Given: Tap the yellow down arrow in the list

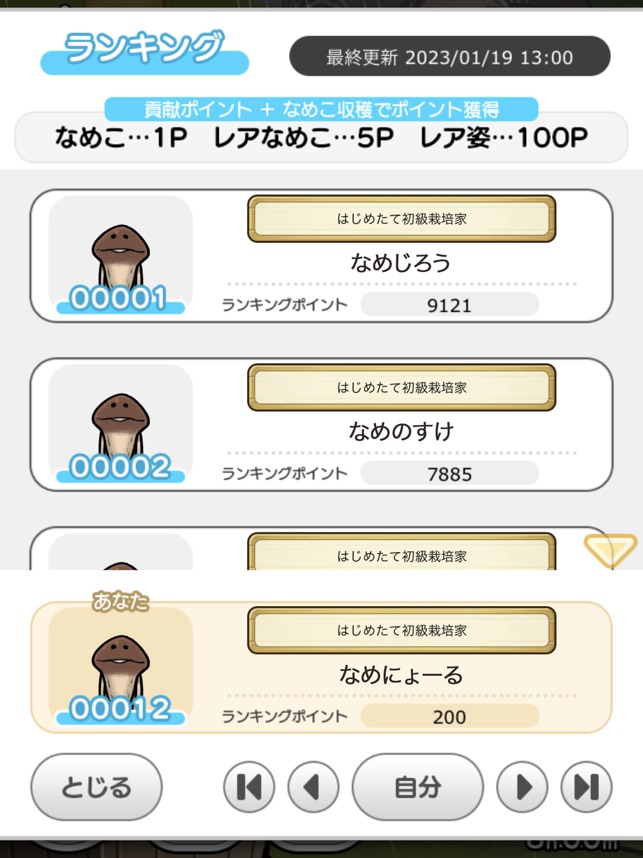Looking at the screenshot, I should [x=610, y=550].
